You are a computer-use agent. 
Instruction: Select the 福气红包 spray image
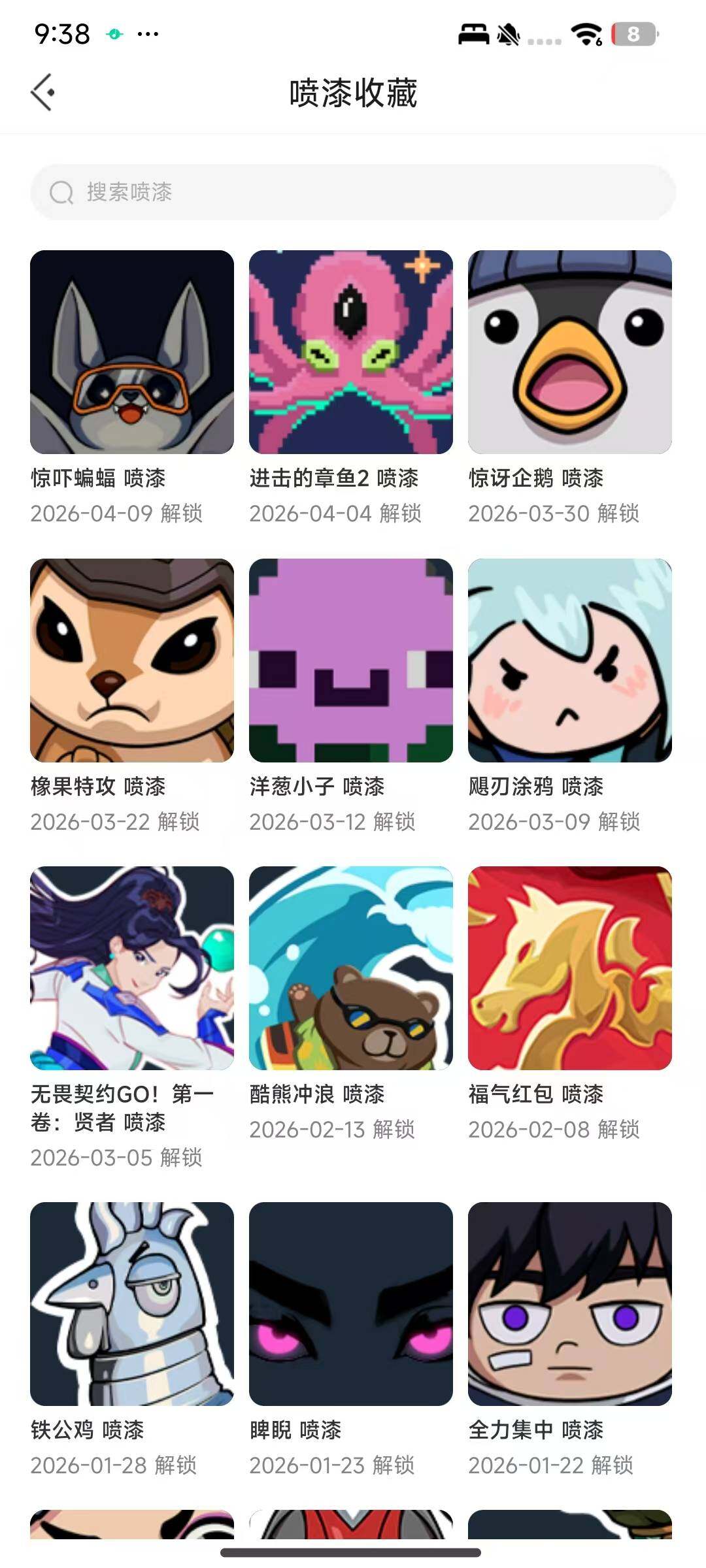pos(570,970)
